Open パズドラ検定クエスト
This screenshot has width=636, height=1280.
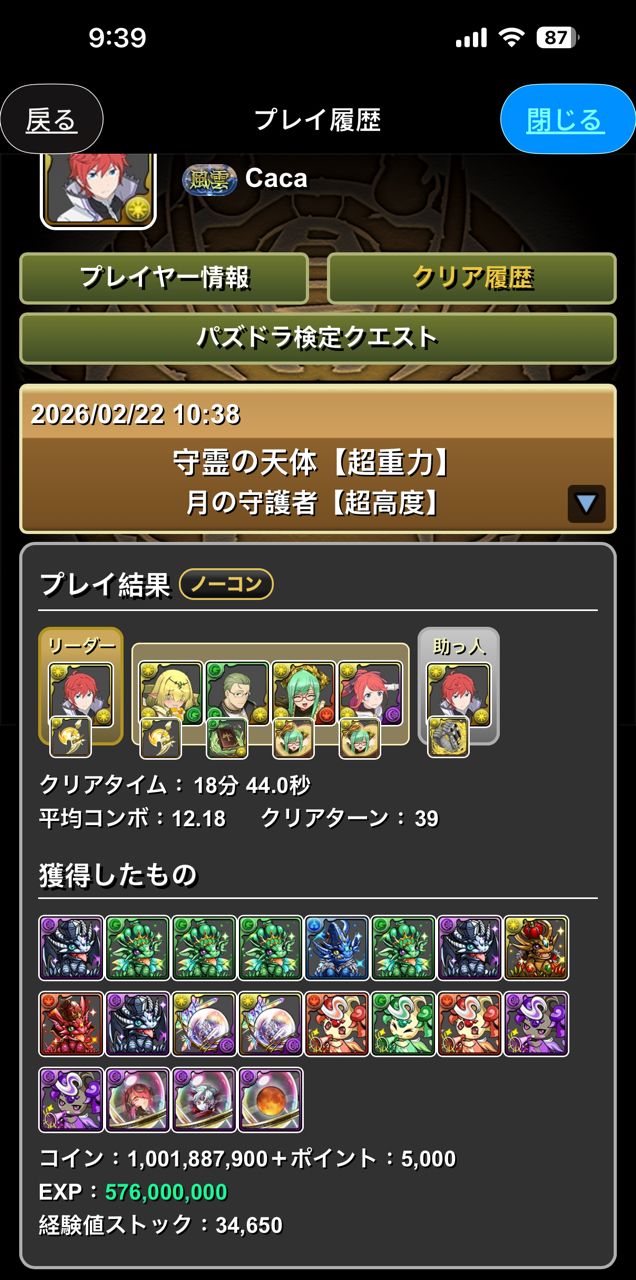pos(317,338)
